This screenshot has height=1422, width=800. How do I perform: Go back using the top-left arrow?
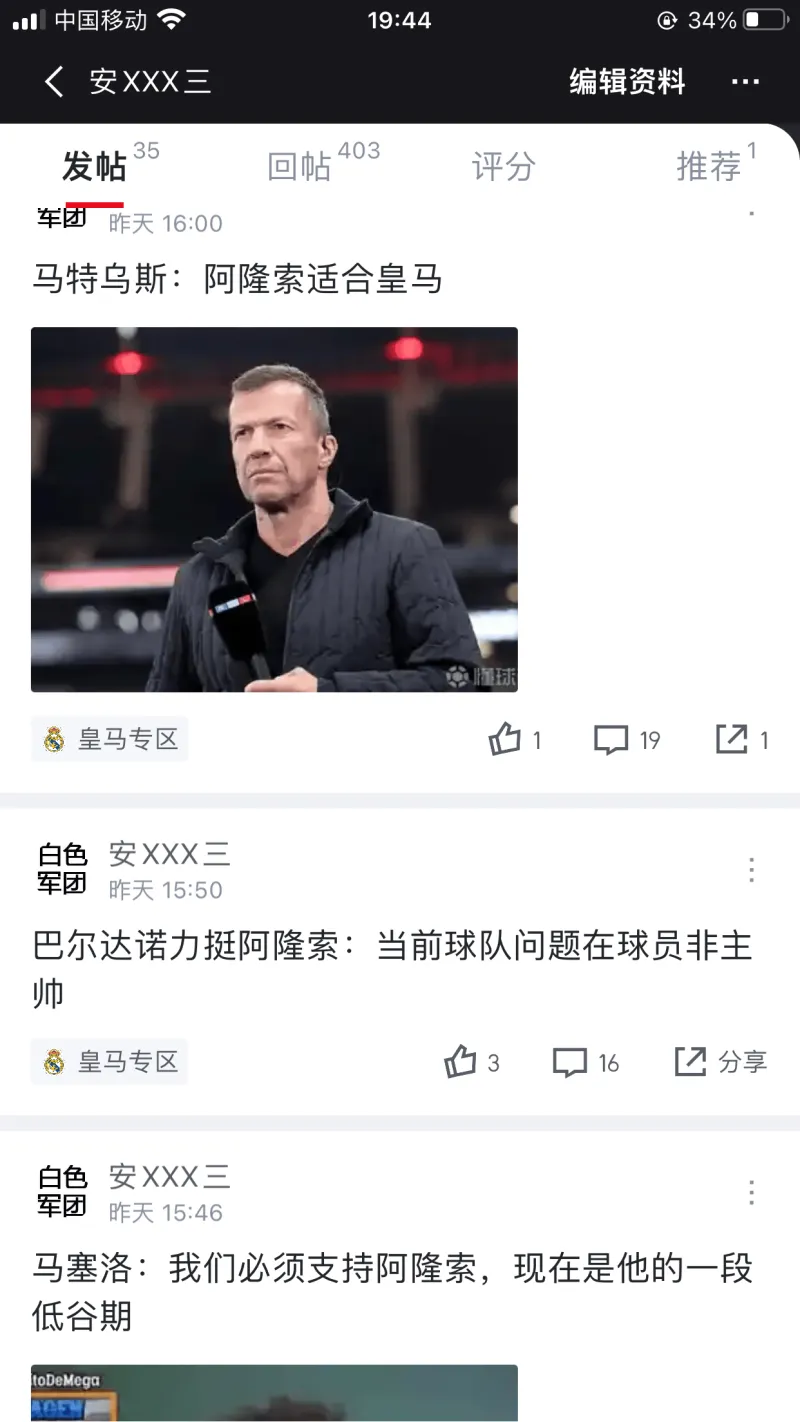pyautogui.click(x=55, y=82)
